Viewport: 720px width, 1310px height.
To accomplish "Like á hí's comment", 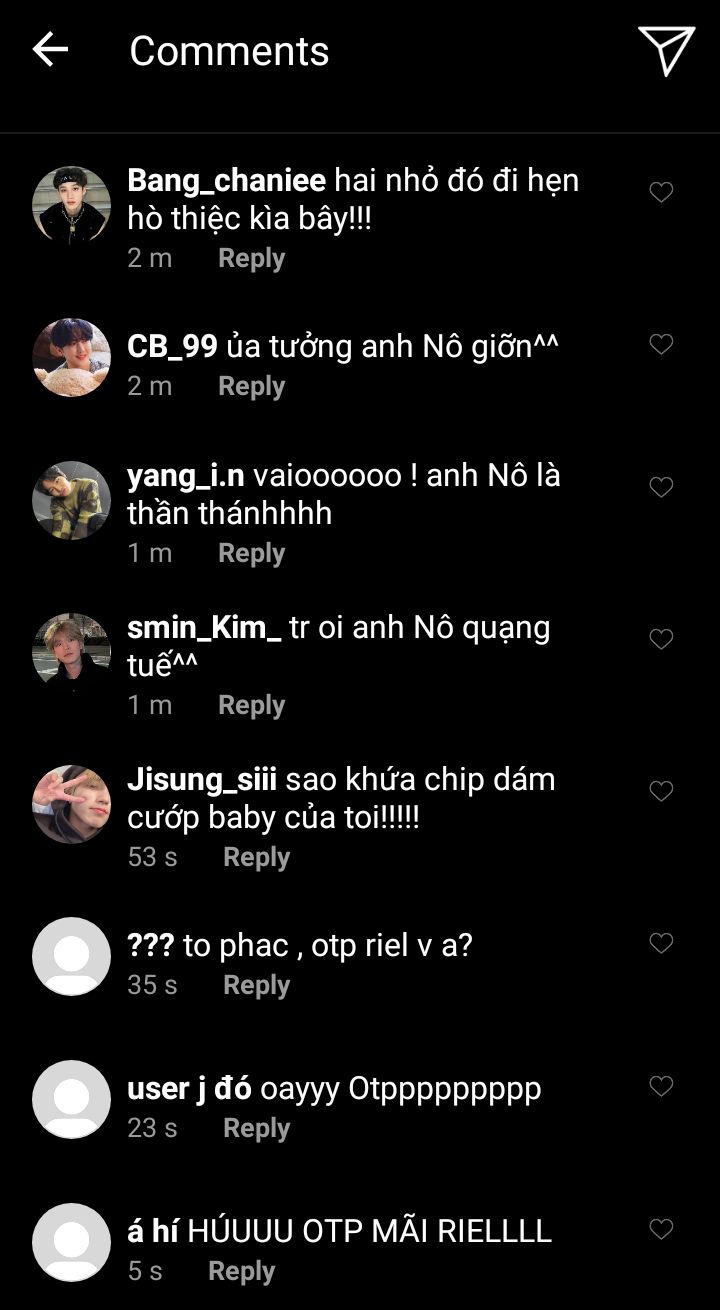I will click(x=661, y=1229).
